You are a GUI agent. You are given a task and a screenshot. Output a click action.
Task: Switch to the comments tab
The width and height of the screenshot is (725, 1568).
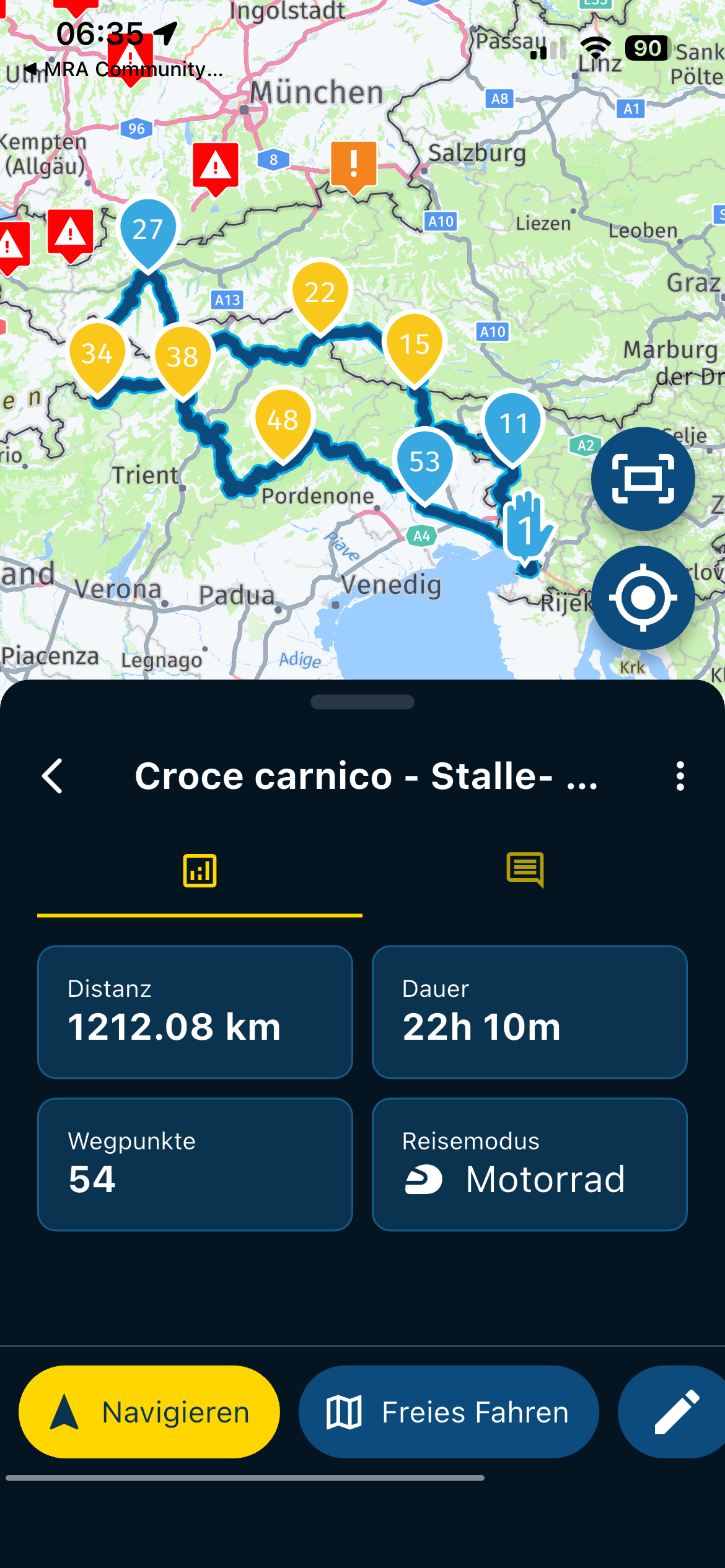525,871
